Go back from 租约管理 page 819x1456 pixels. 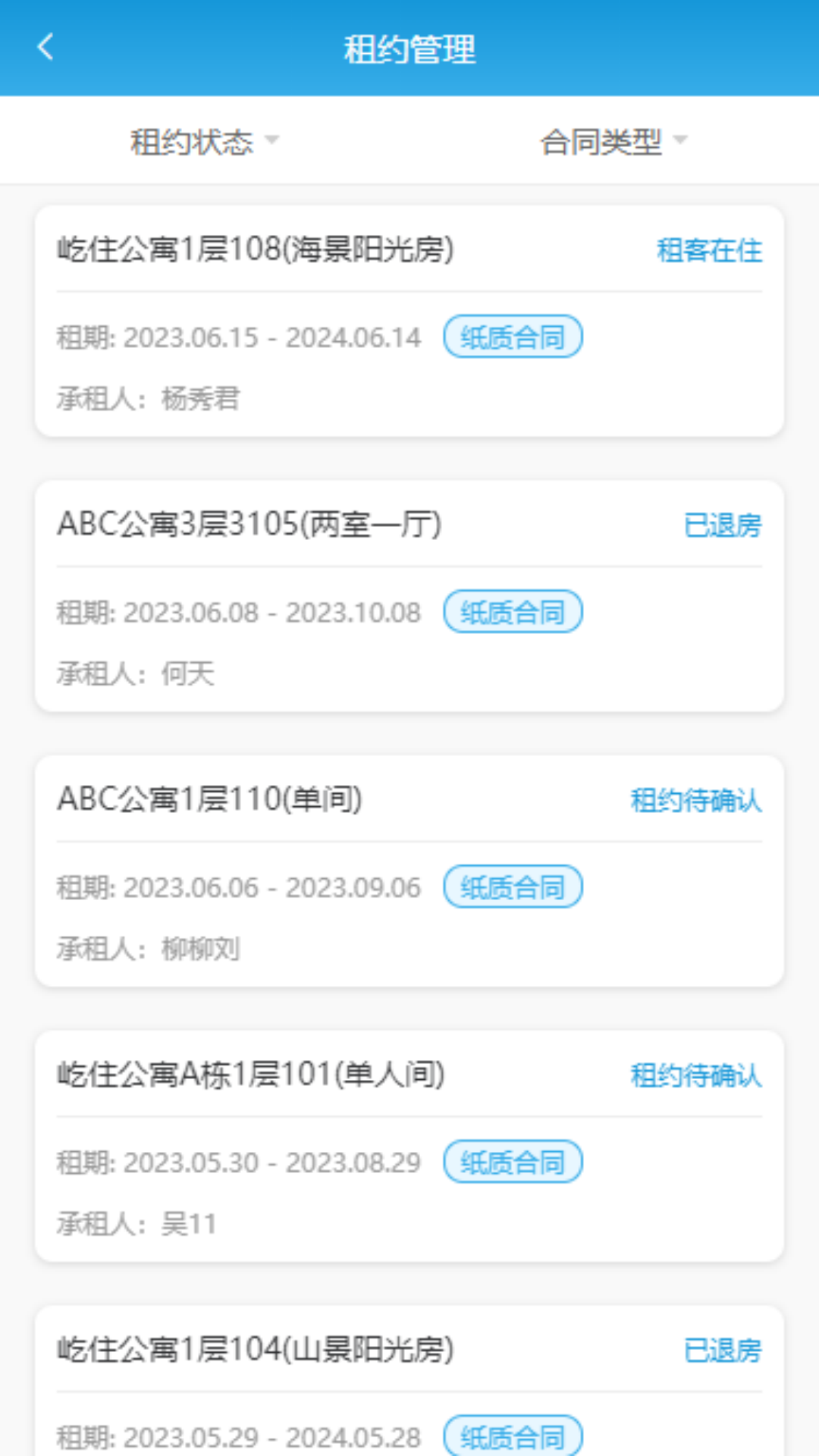click(x=45, y=47)
